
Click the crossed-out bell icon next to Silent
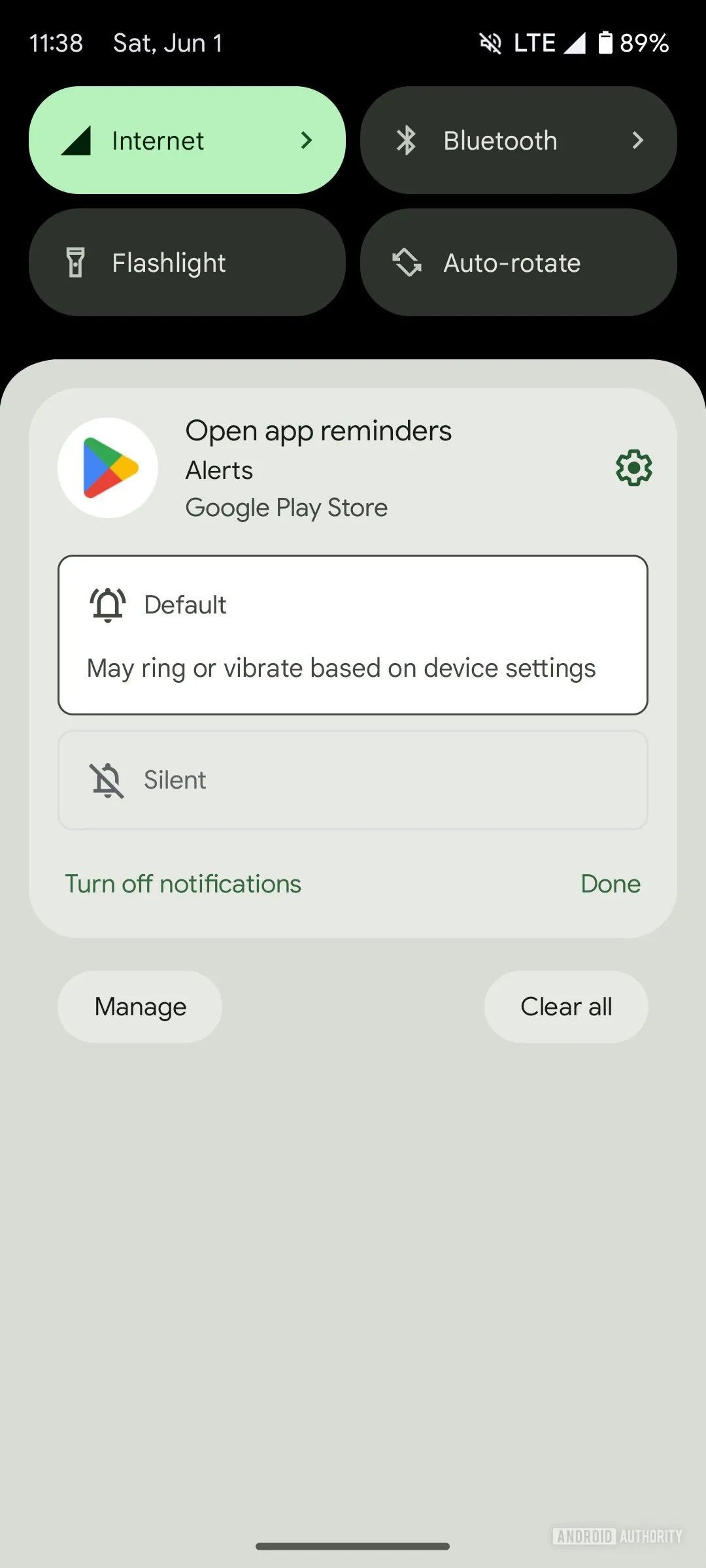pos(107,779)
